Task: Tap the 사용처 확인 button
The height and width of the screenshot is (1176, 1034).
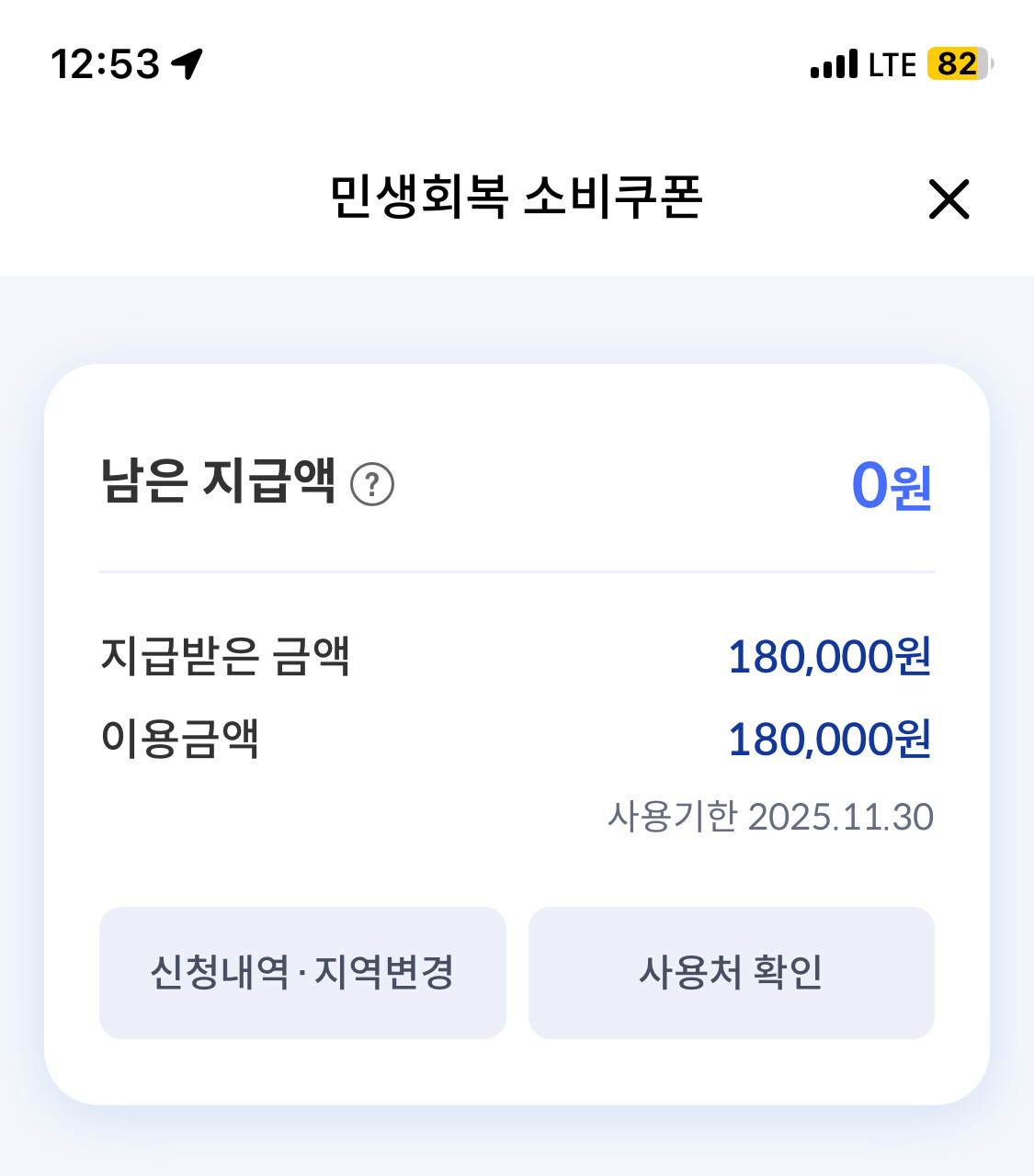Action: click(731, 972)
